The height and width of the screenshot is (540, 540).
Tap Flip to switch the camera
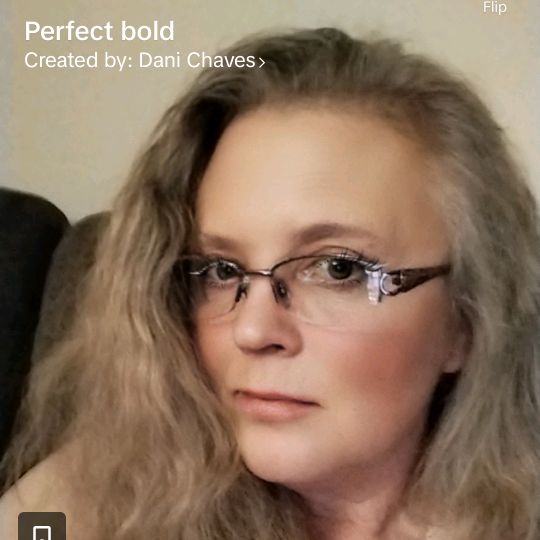click(495, 7)
